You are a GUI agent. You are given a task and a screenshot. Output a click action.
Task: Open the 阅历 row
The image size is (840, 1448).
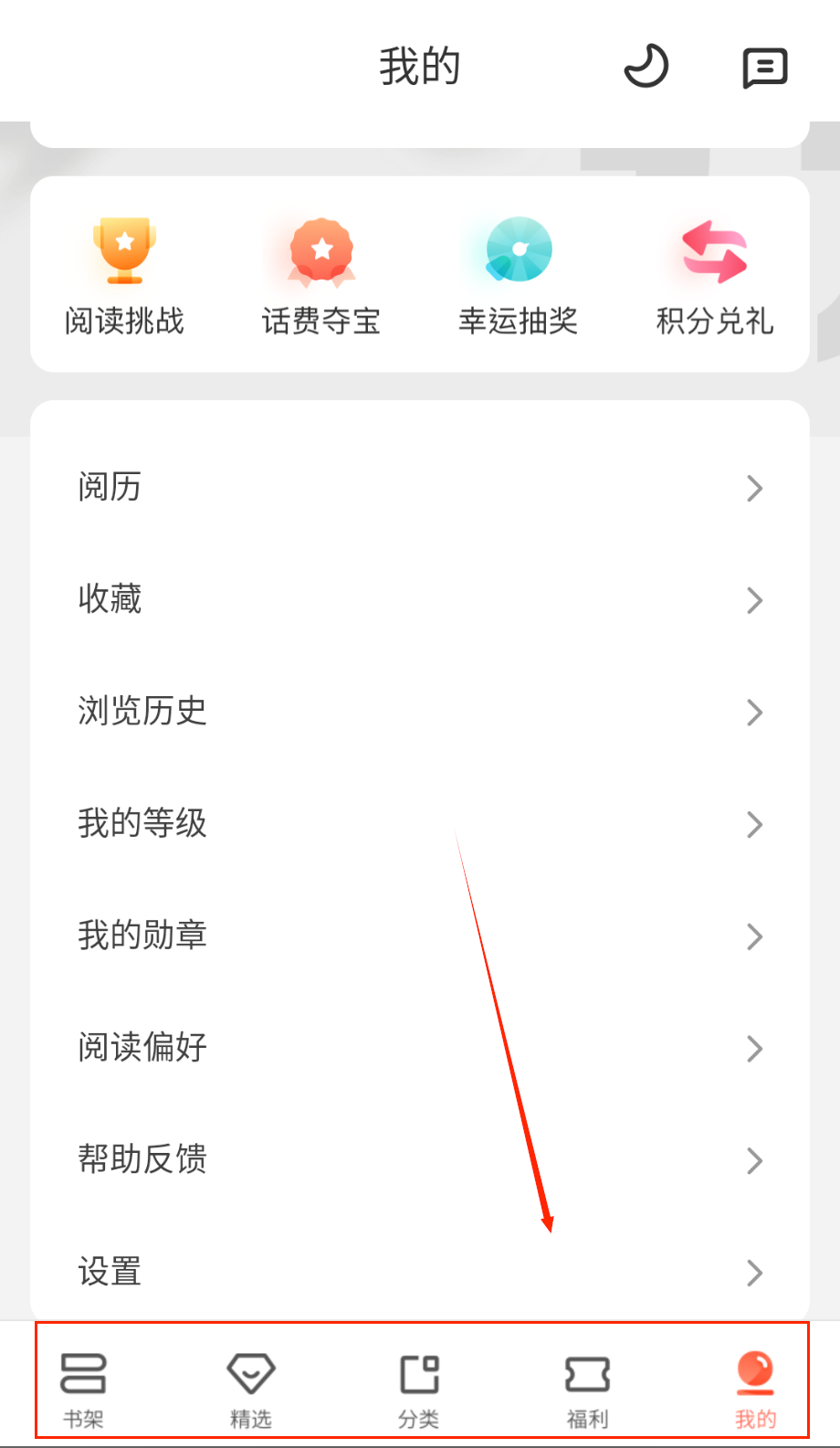[x=420, y=488]
